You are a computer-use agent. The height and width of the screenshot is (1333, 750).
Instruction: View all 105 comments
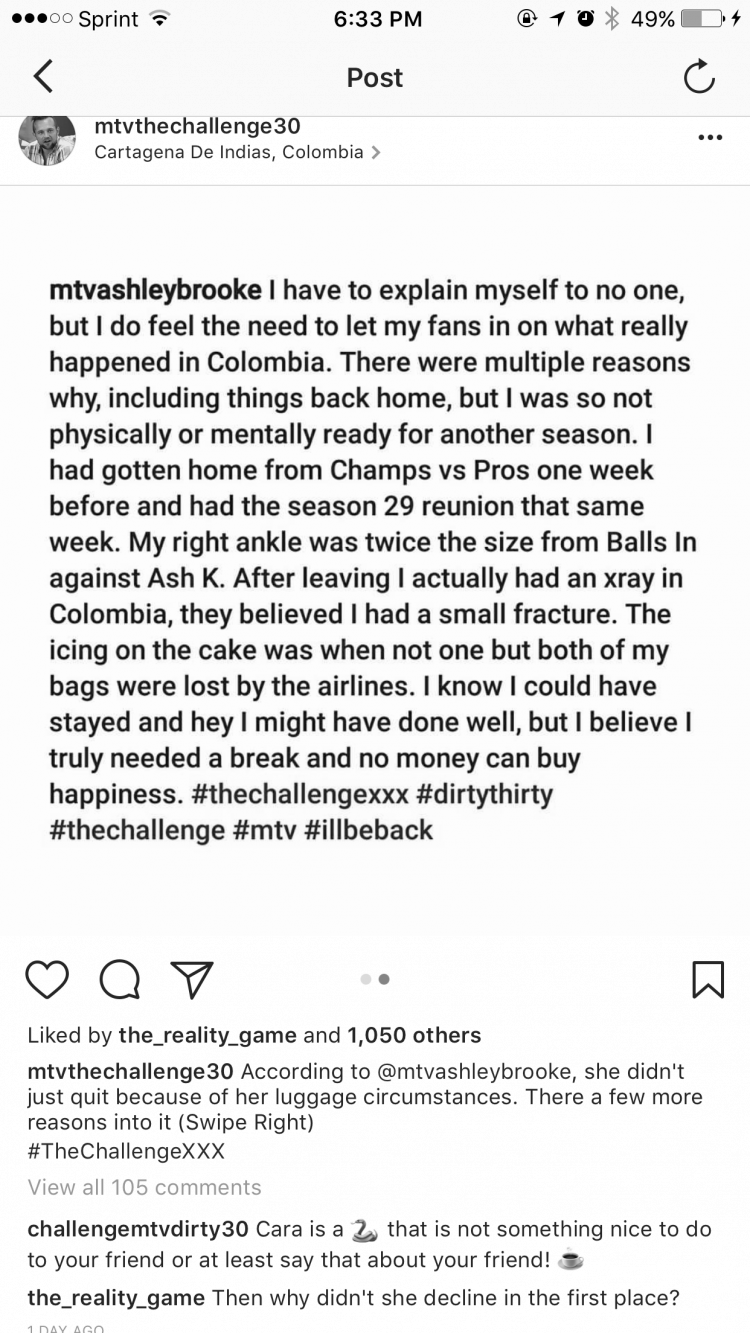144,1187
